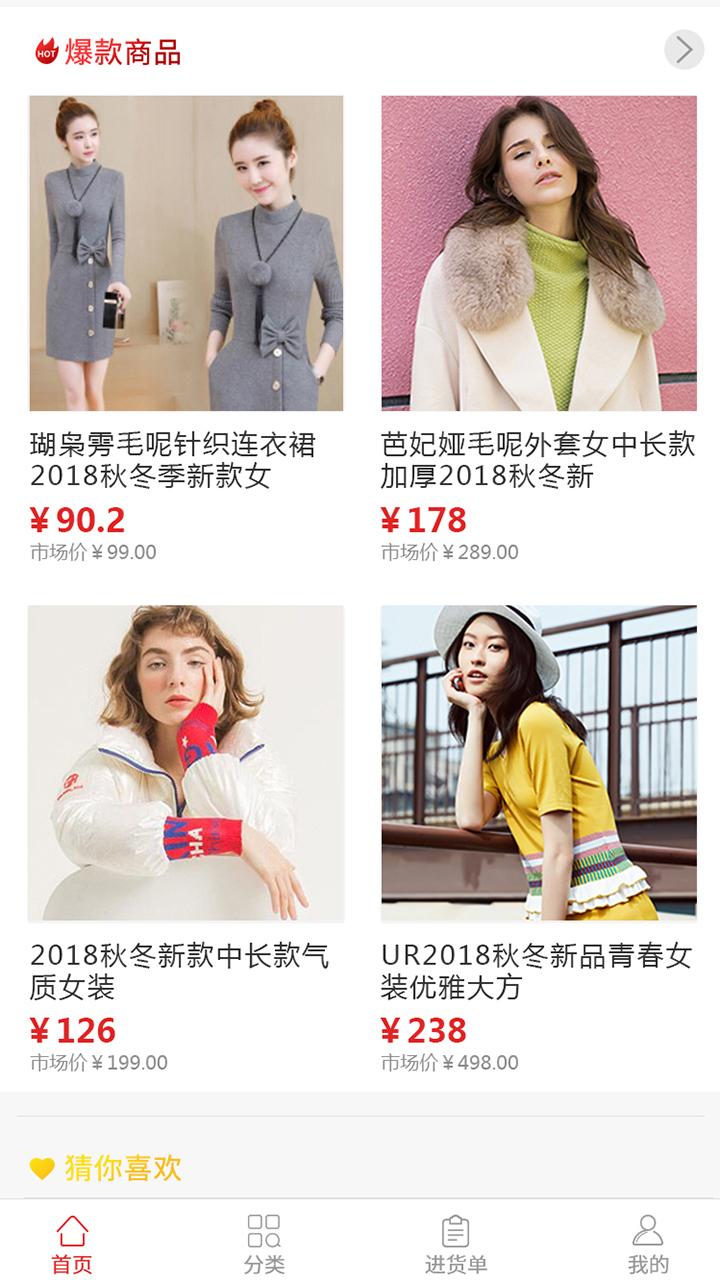Open the UR2018秋冬新品青春女装 product
Screen dimensions: 720x1280
pos(538,763)
